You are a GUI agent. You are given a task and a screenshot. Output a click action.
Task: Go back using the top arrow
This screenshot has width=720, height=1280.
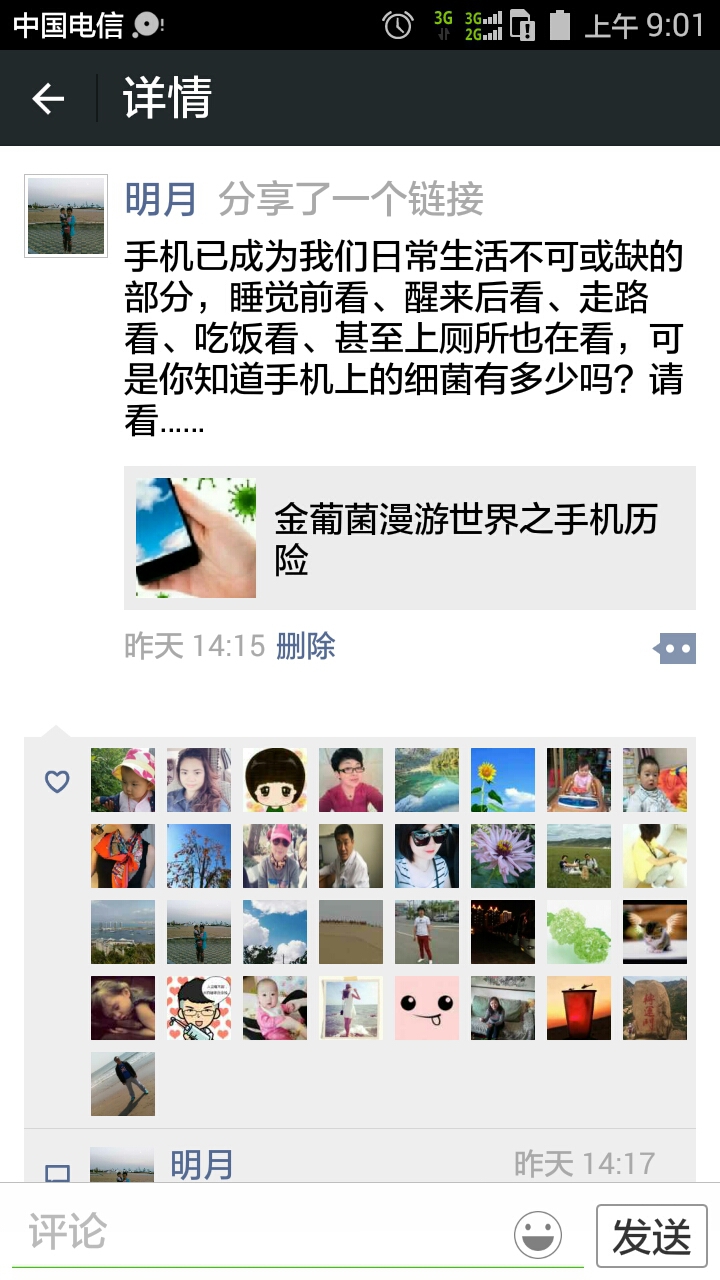48,98
